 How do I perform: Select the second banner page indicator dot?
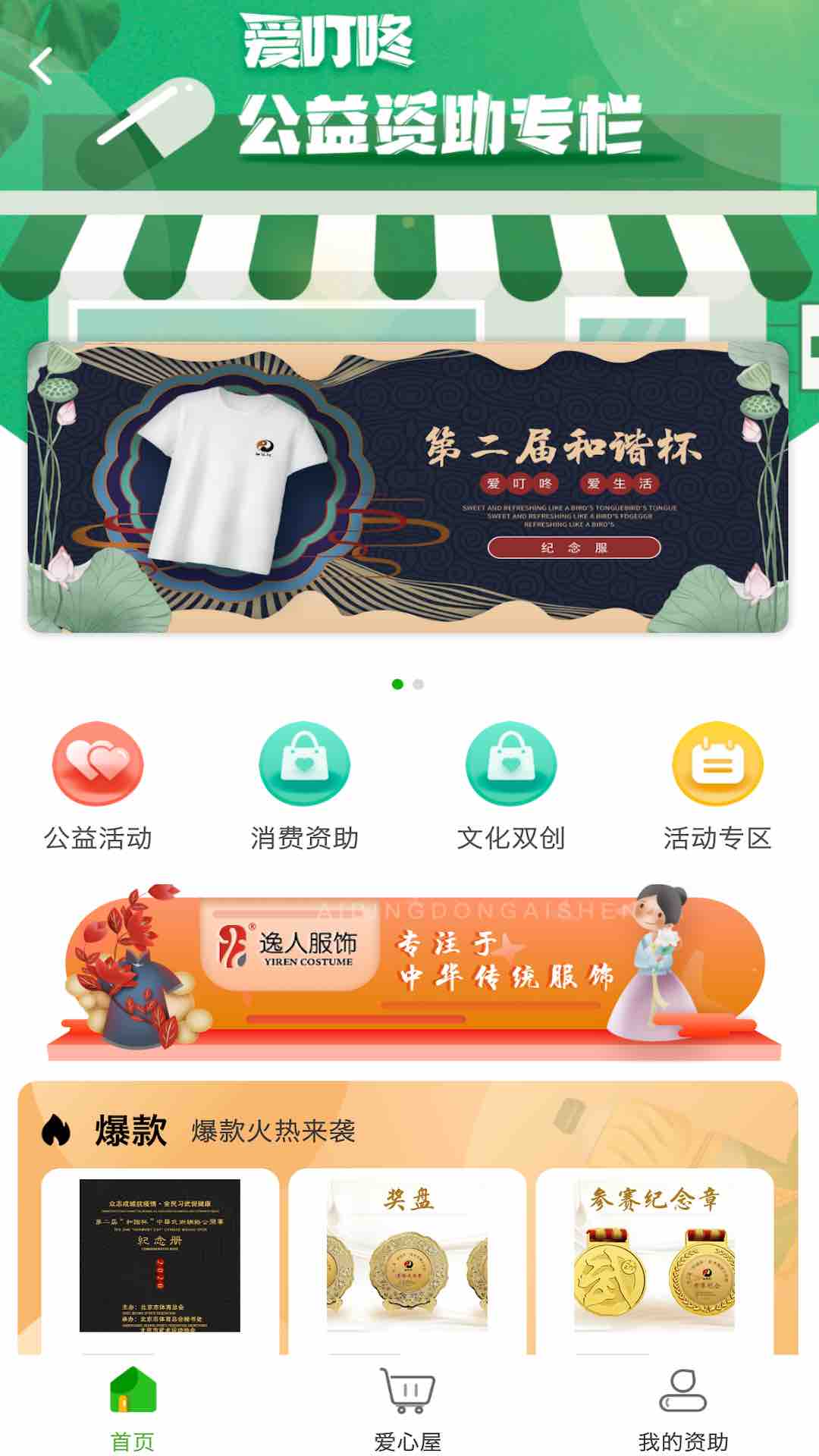click(419, 684)
